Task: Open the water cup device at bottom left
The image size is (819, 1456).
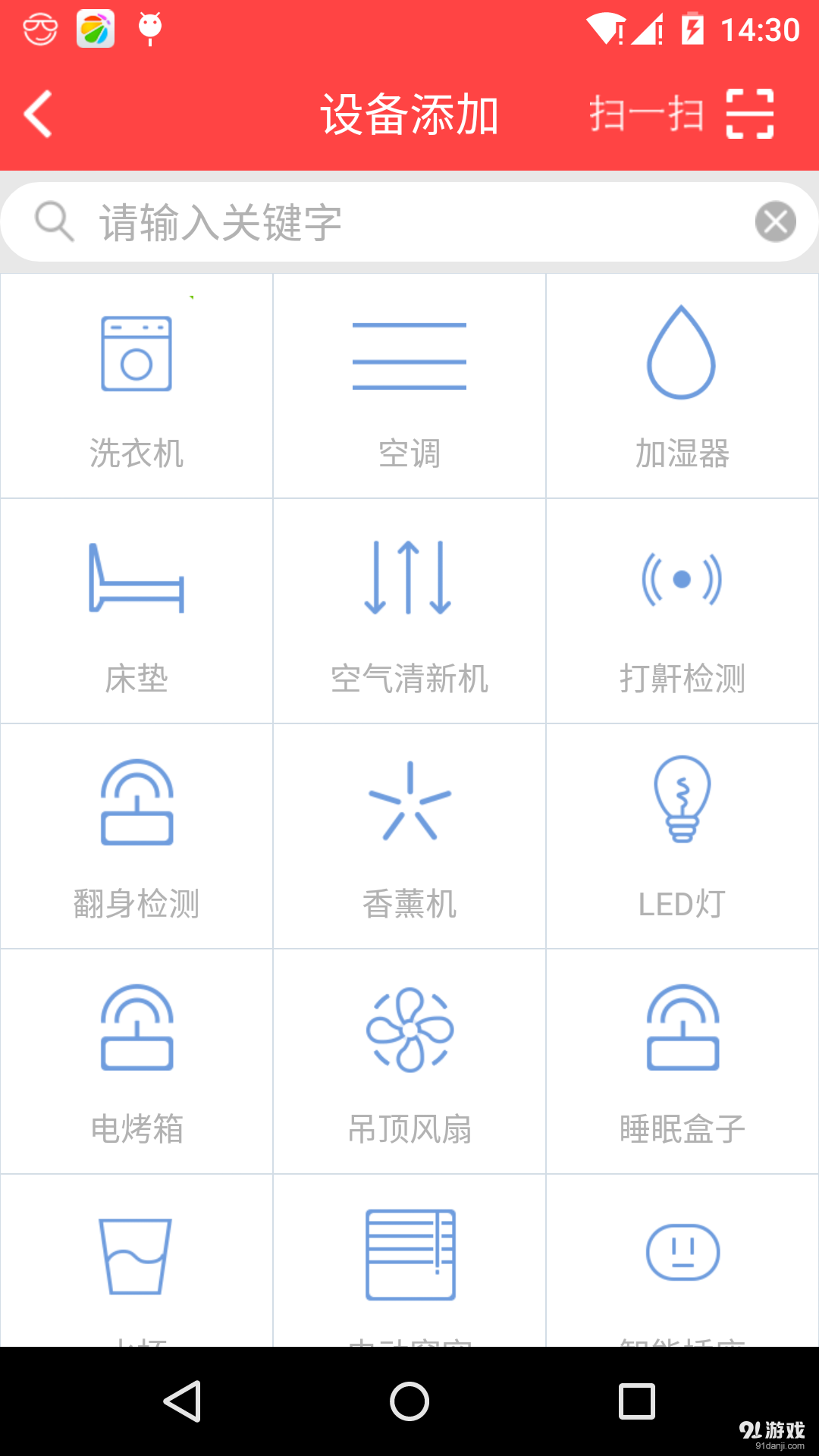Action: (136, 1251)
